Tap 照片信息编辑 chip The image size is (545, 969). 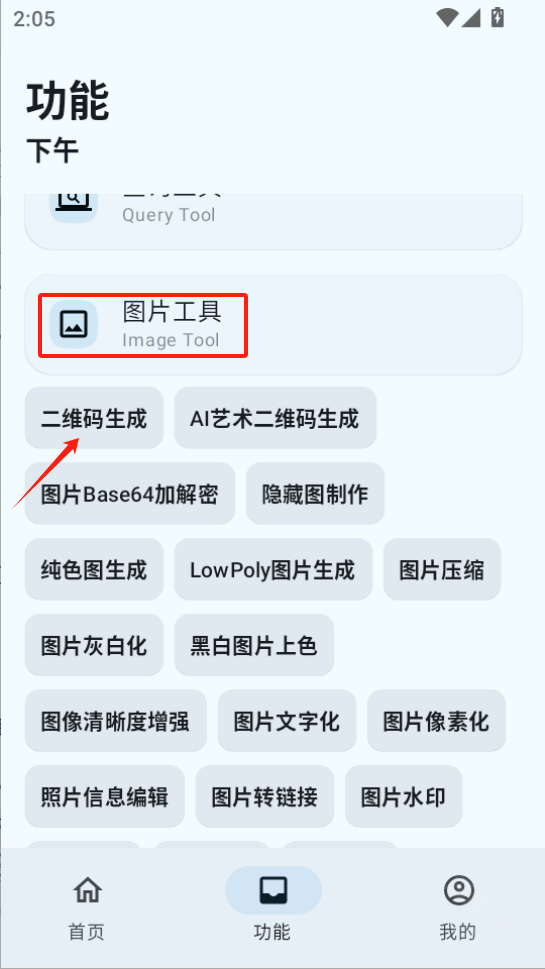click(104, 797)
